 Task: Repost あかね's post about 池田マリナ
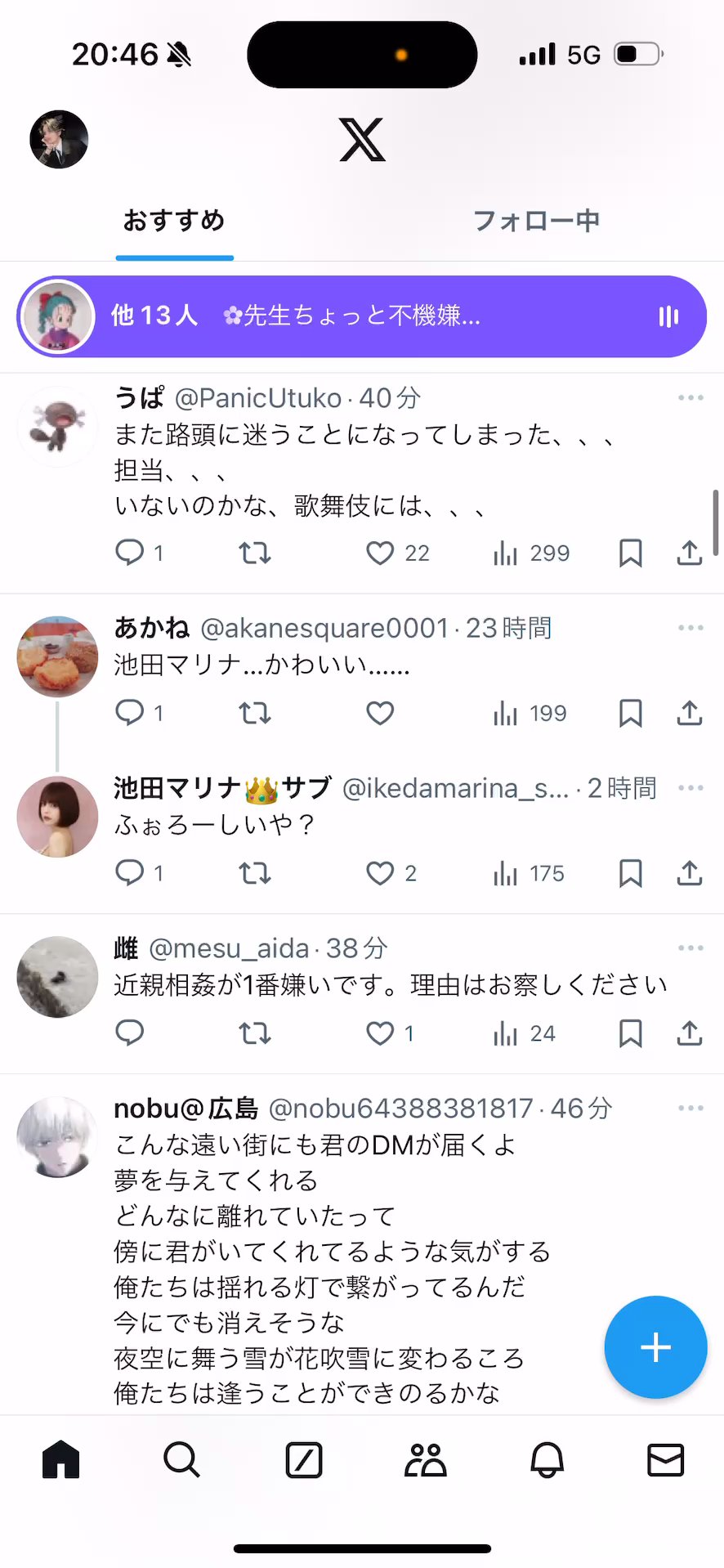click(x=255, y=714)
